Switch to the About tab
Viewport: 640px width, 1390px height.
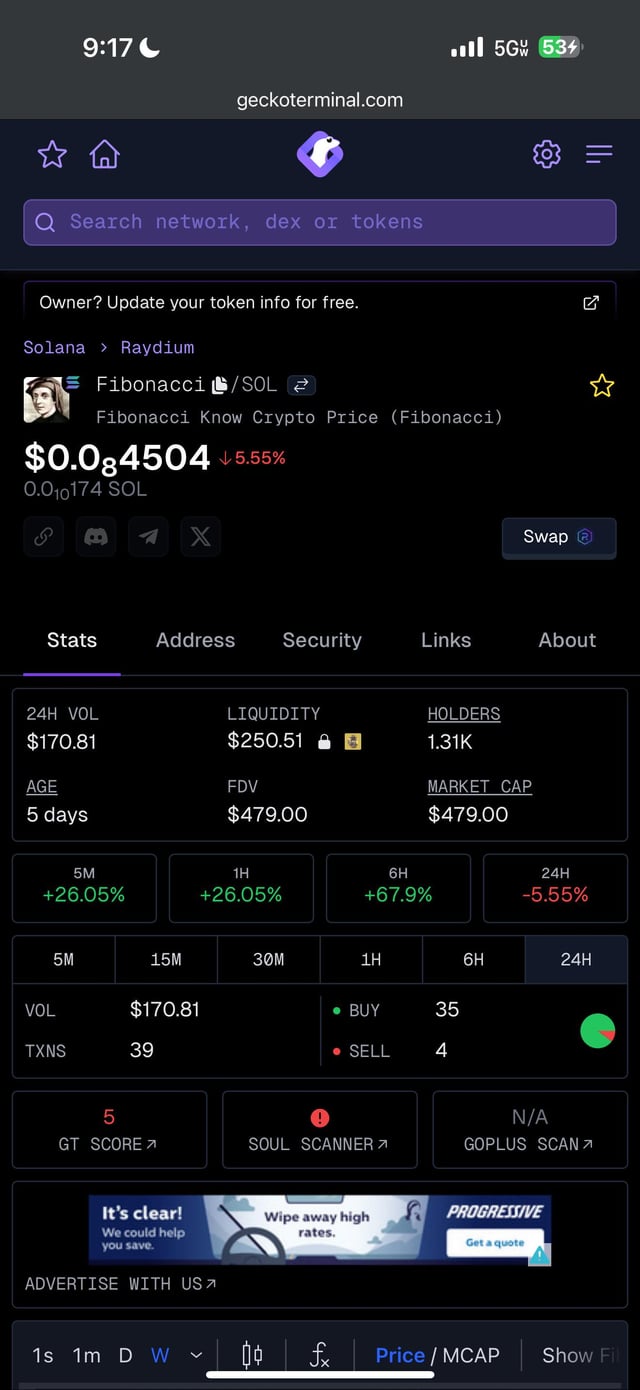point(567,640)
